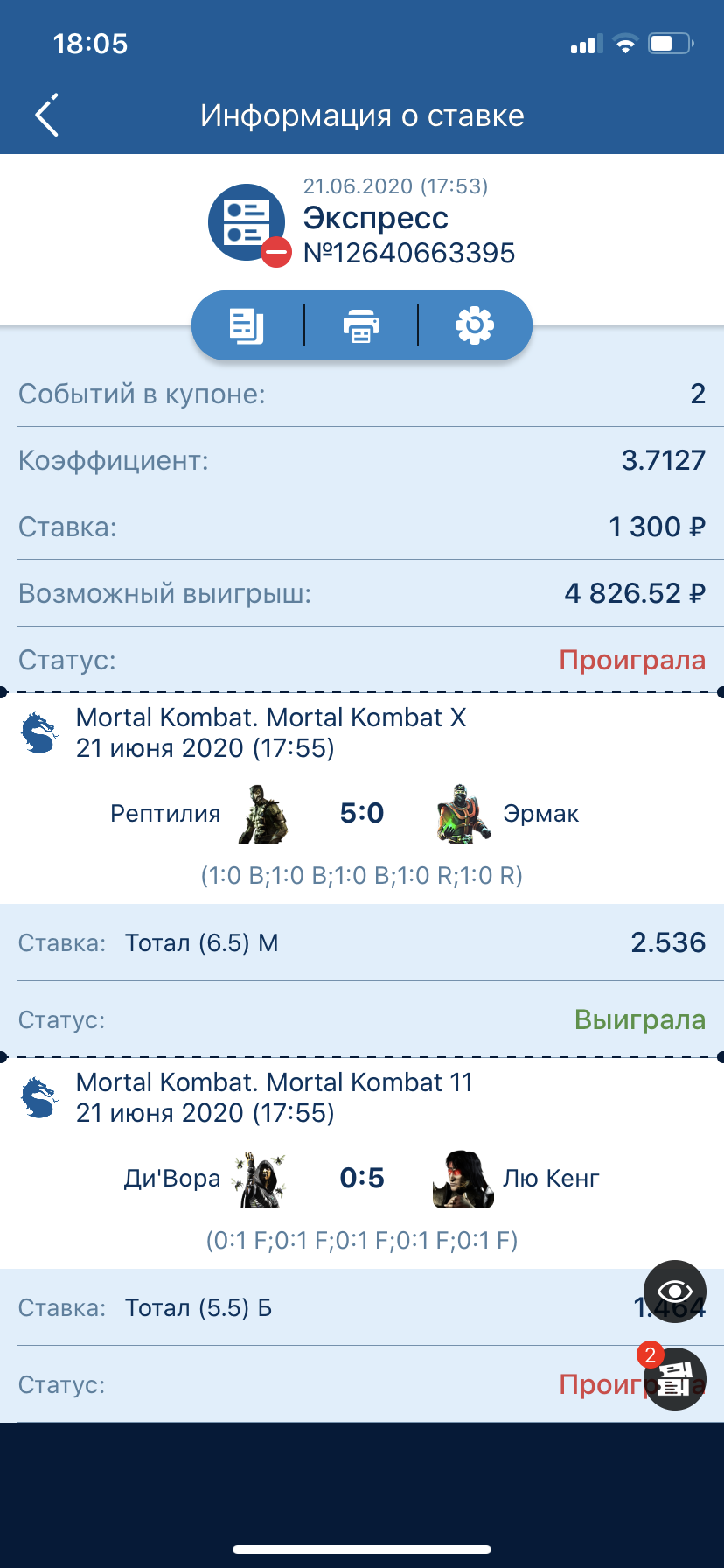Open the Ди'Вора vs Лю Кенг match
The height and width of the screenshot is (1568, 724).
[362, 1164]
